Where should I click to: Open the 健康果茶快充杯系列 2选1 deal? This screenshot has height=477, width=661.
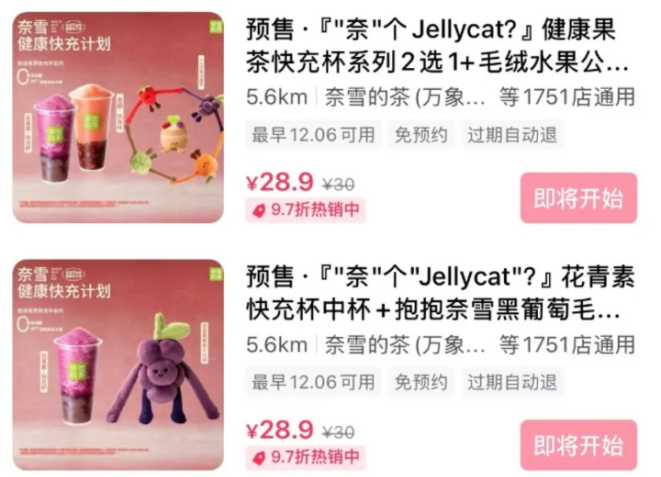tap(438, 46)
